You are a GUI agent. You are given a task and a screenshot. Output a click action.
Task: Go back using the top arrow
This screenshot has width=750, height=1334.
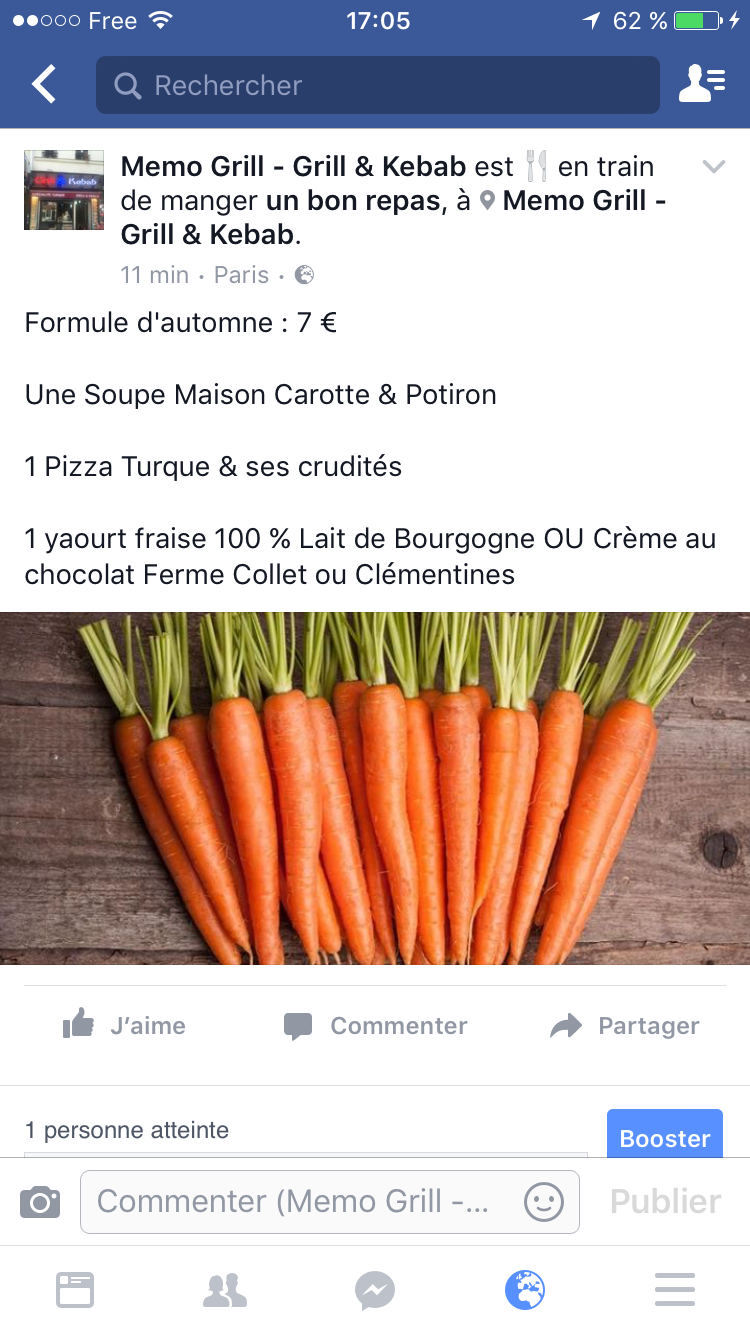(44, 85)
